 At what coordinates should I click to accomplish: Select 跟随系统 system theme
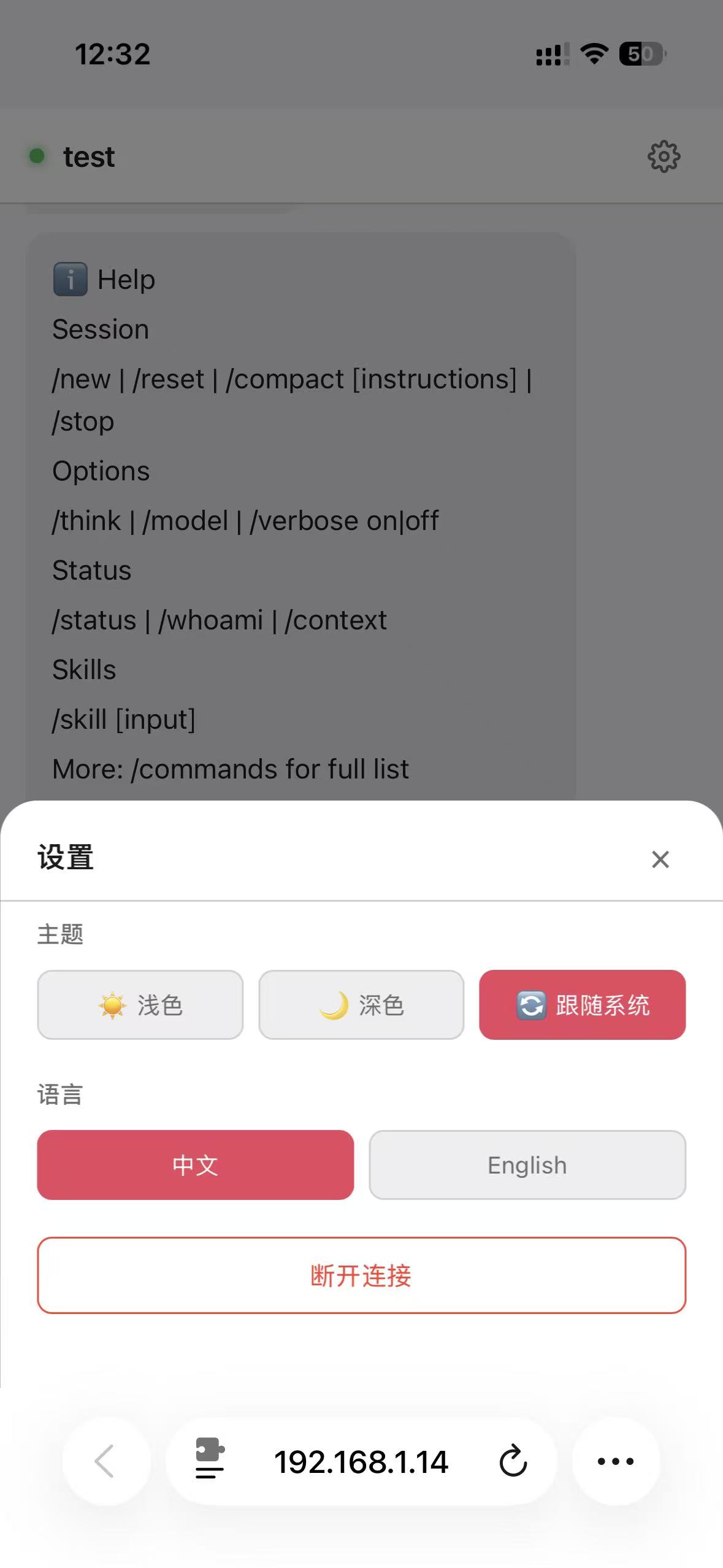(581, 1005)
